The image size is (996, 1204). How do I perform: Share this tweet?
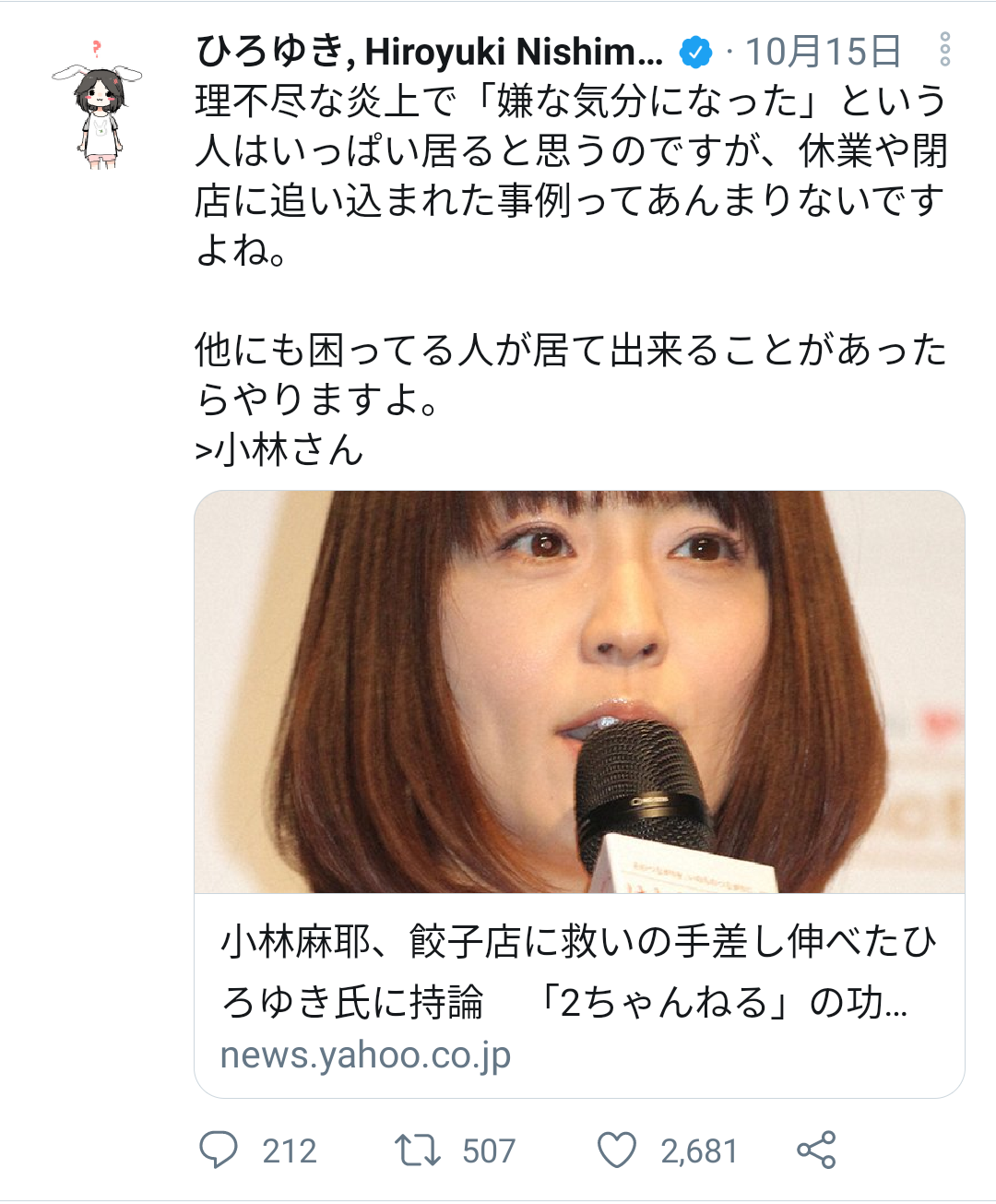pos(816,1150)
